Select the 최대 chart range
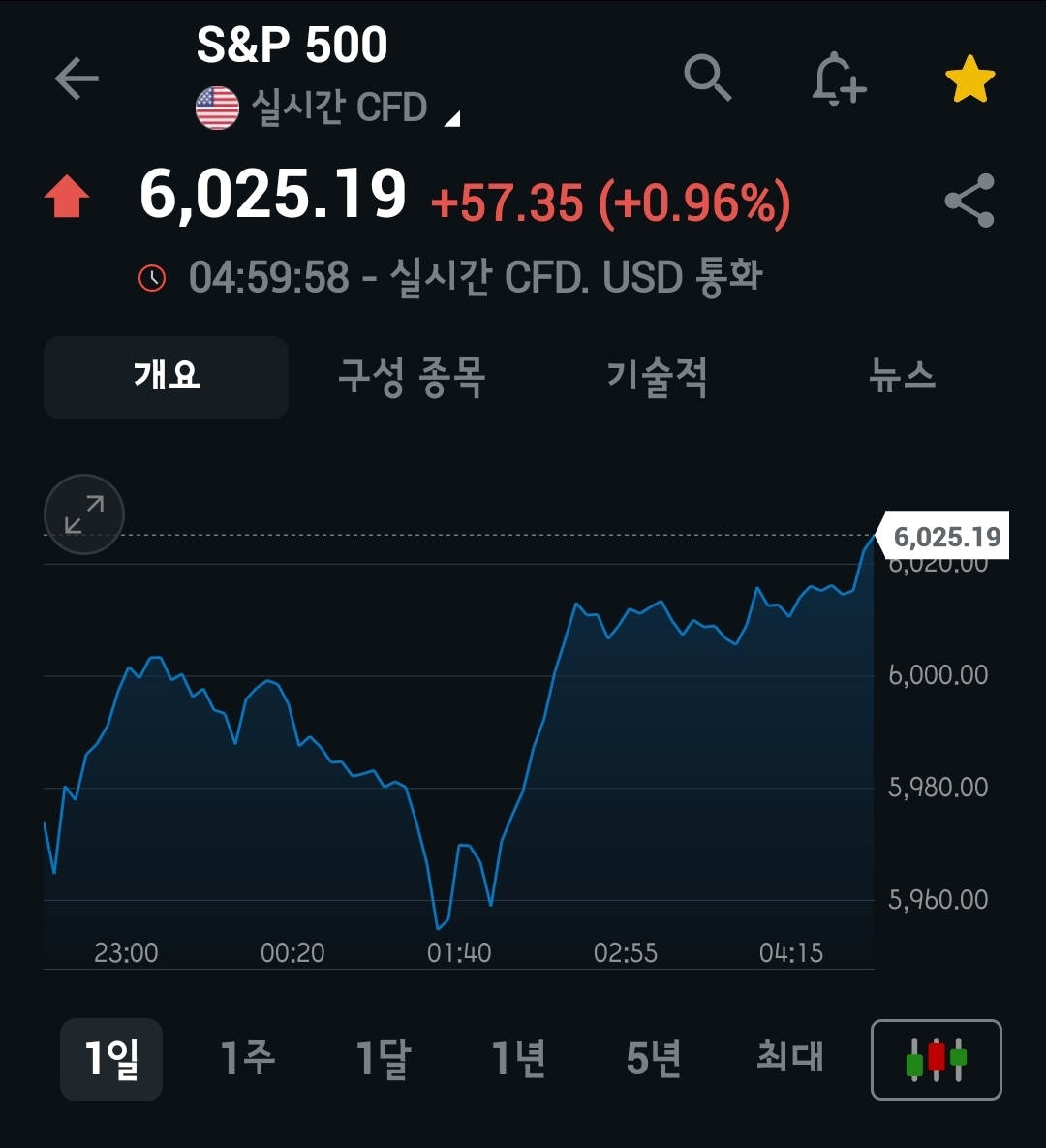This screenshot has width=1046, height=1148. click(789, 1057)
